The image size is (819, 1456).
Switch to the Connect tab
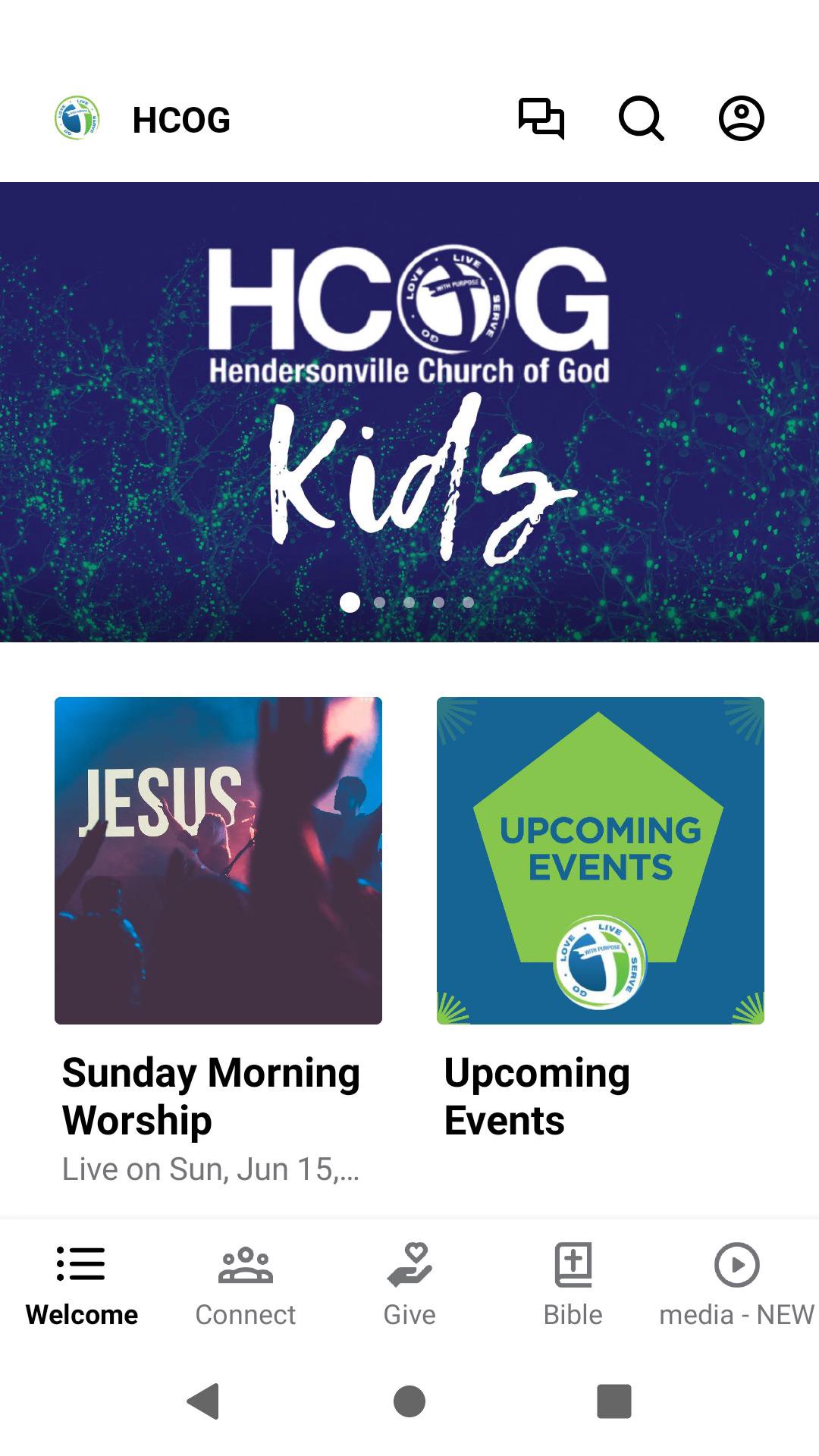pos(245,1283)
